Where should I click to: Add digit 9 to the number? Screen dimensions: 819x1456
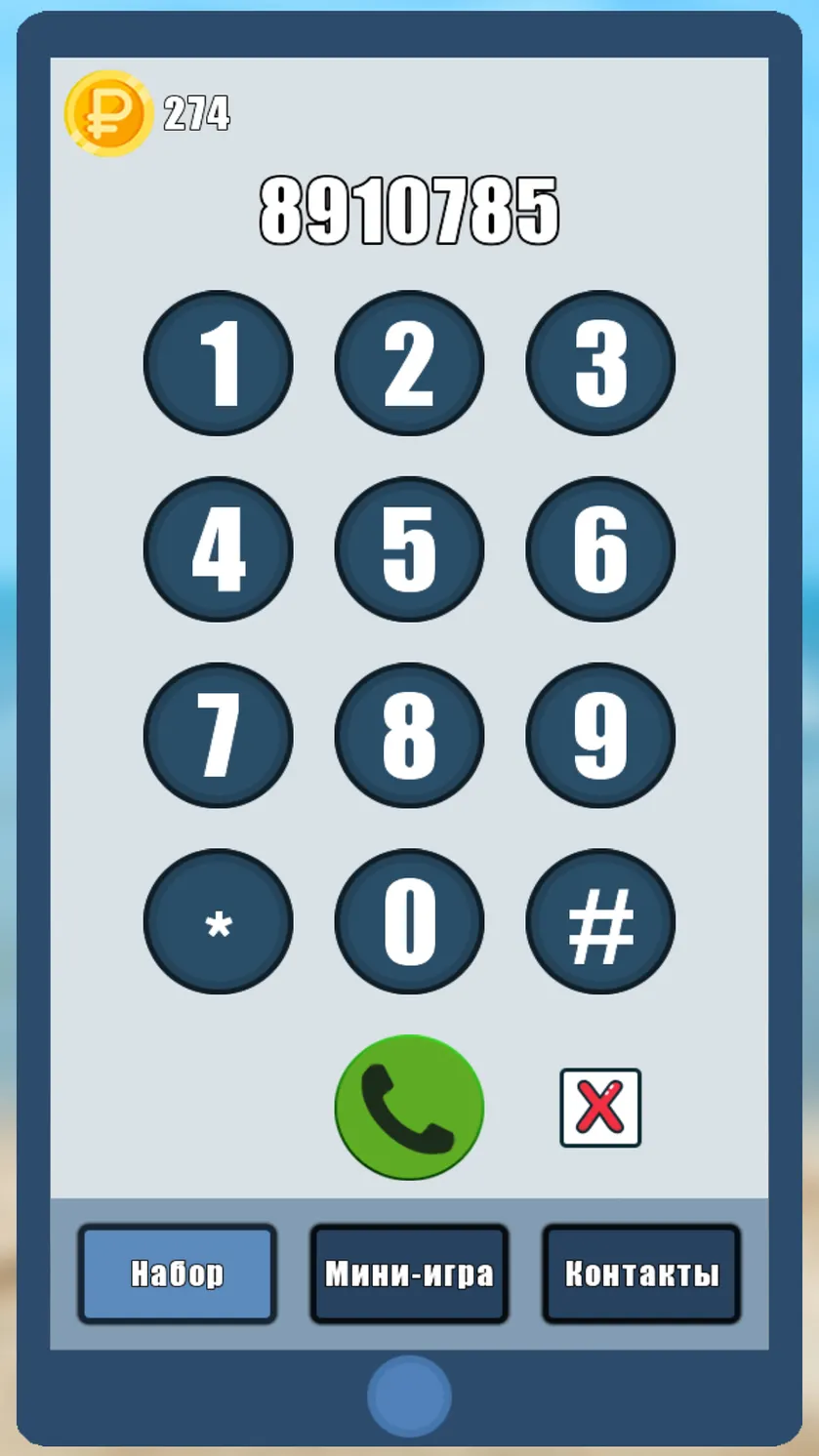point(600,735)
